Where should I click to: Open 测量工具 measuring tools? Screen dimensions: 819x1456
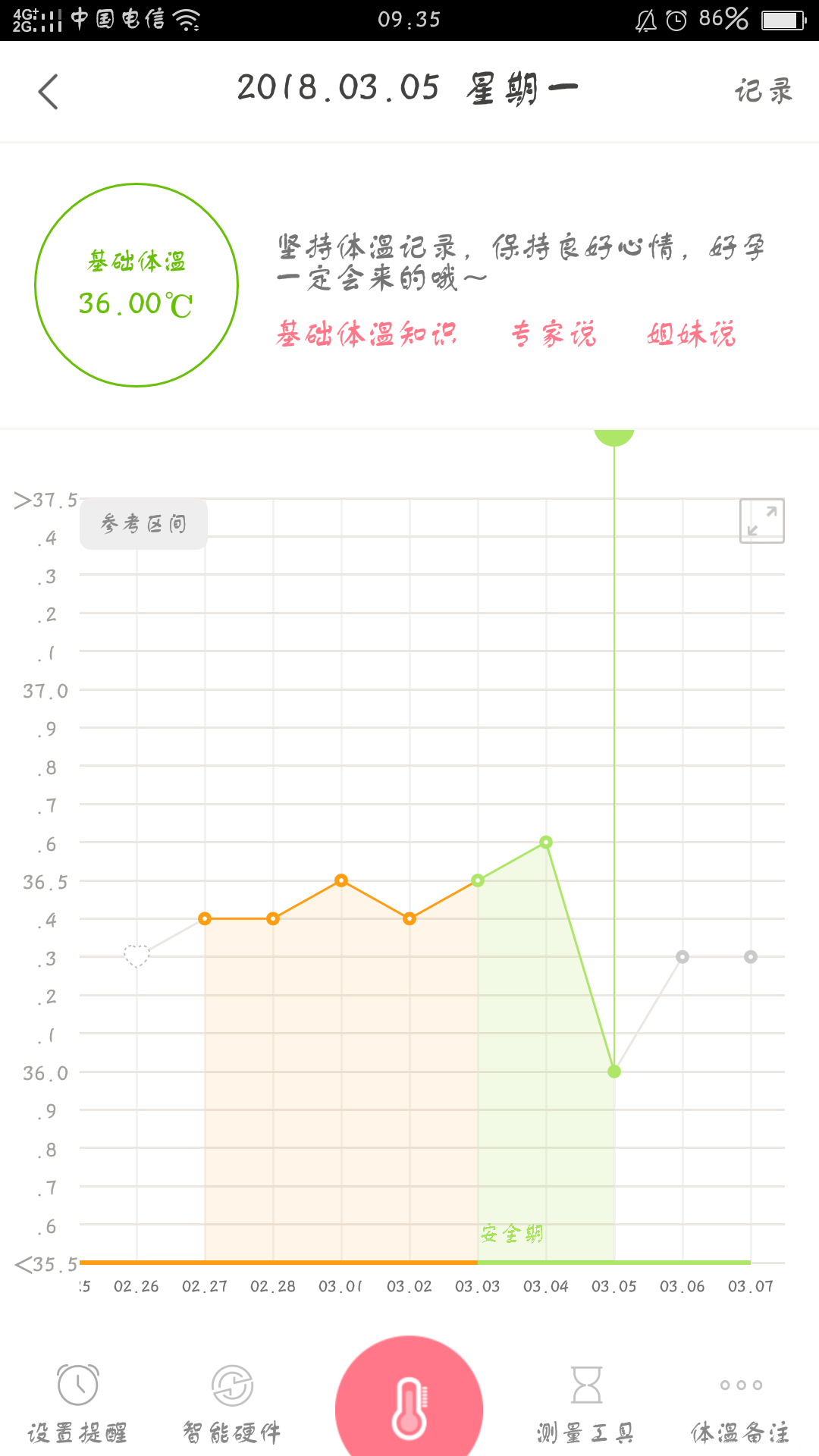click(x=585, y=1403)
